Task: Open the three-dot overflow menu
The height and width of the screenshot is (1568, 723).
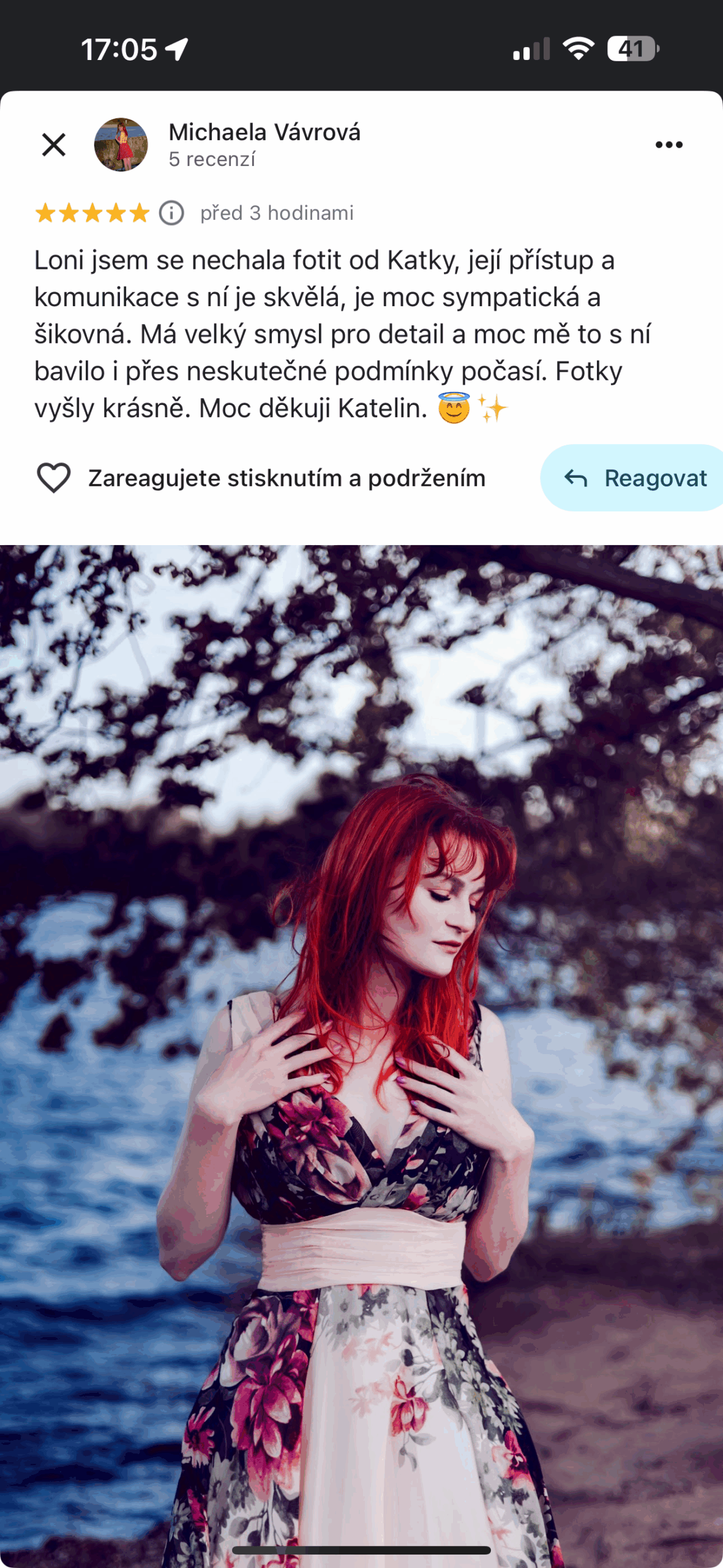Action: click(669, 145)
